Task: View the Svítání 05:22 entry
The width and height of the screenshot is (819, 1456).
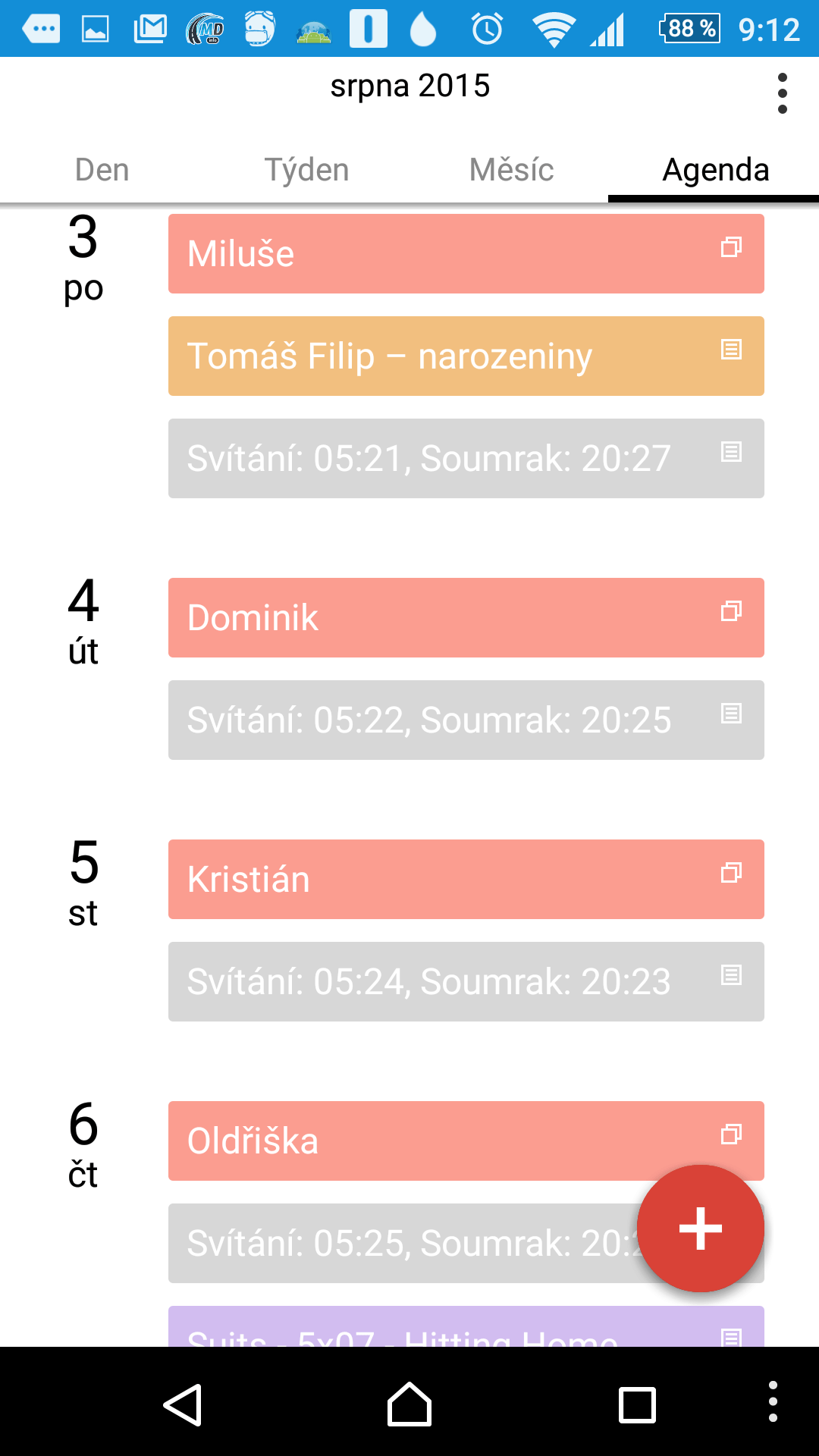Action: pyautogui.click(x=466, y=720)
